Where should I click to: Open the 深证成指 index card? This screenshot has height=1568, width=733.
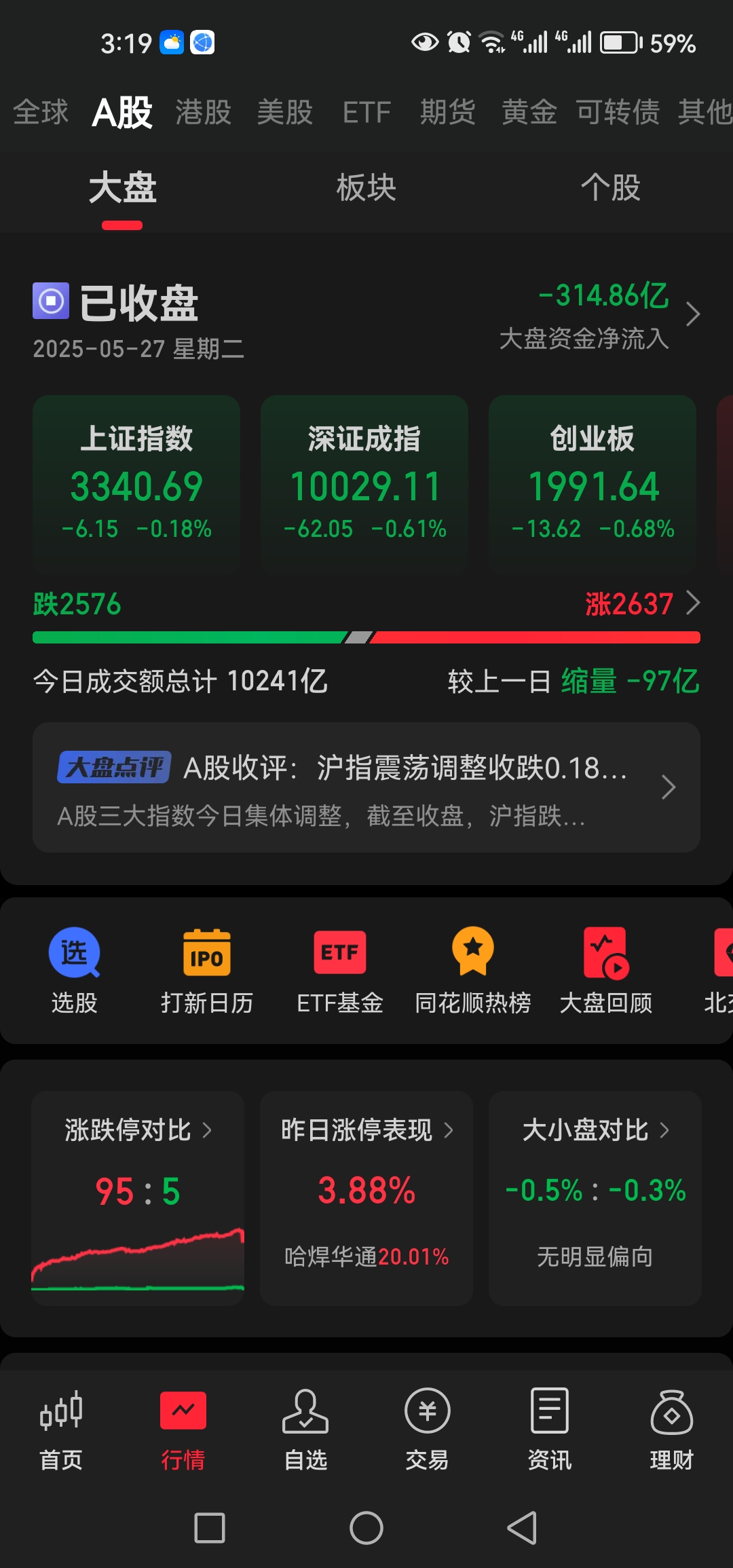pos(364,485)
